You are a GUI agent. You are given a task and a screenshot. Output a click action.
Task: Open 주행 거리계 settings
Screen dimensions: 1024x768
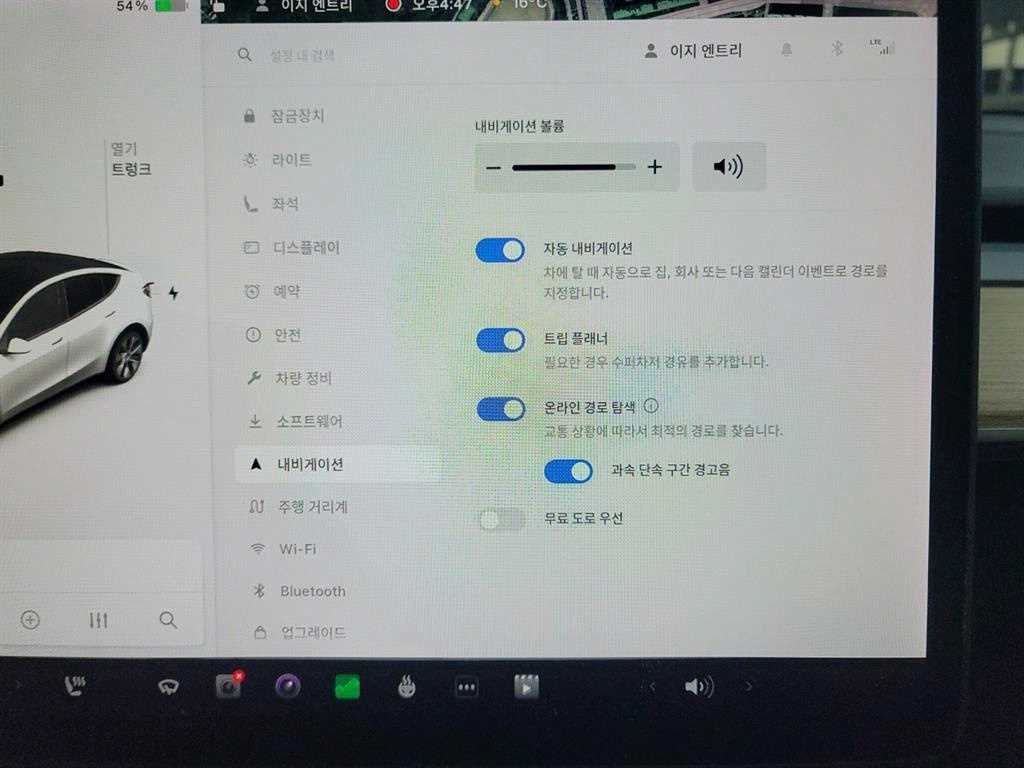[x=312, y=507]
